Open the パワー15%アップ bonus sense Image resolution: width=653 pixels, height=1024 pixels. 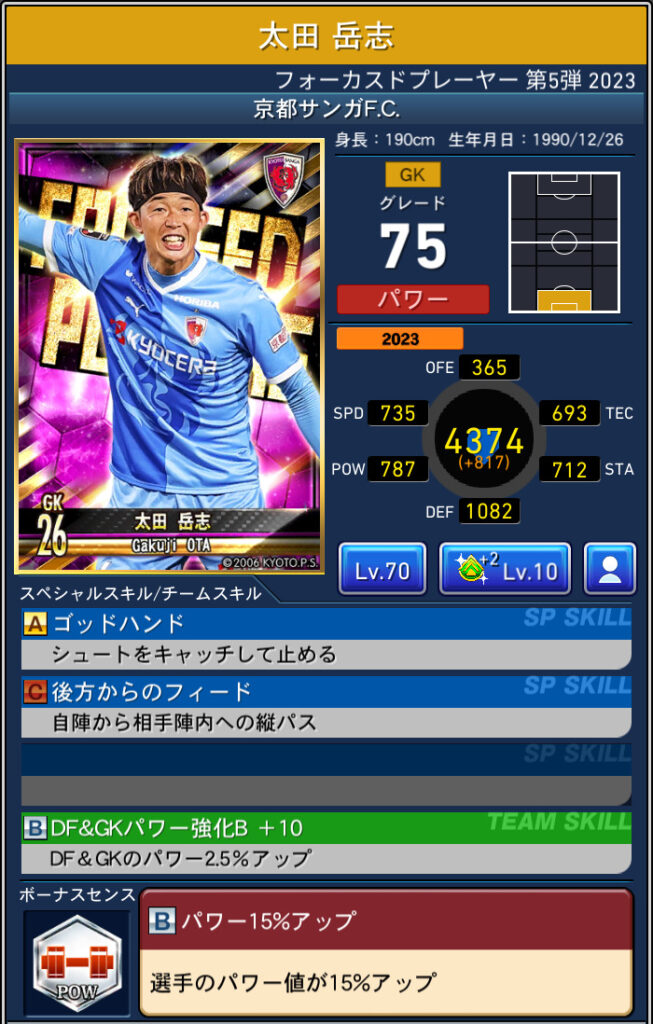click(x=386, y=950)
